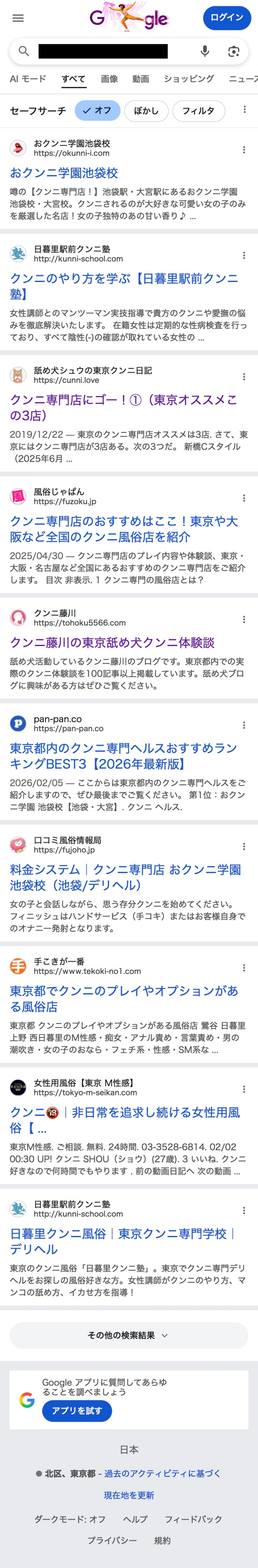Tap the アプリを試す button
This screenshot has height=1568, width=258.
coord(77,1410)
